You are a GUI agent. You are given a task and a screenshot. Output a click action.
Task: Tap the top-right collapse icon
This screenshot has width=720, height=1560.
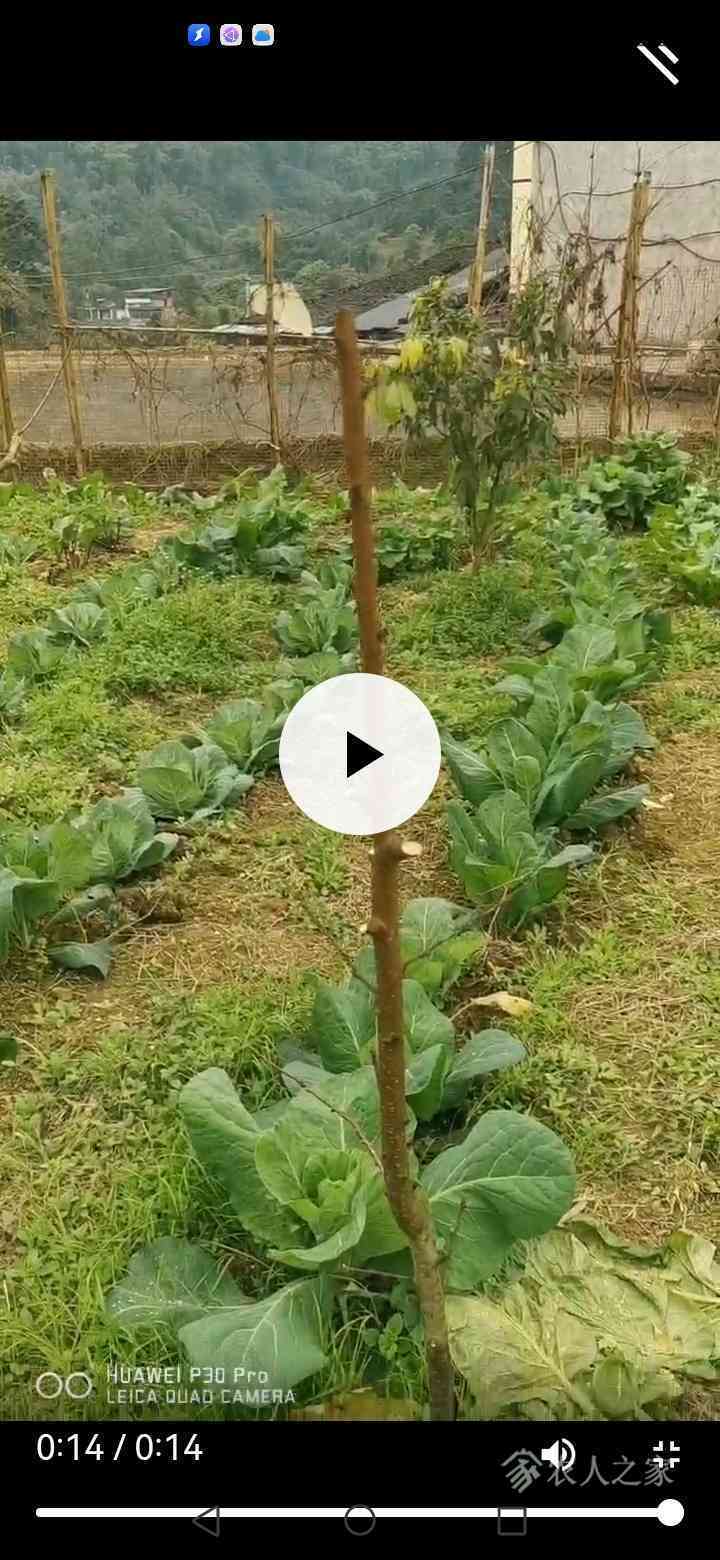659,64
